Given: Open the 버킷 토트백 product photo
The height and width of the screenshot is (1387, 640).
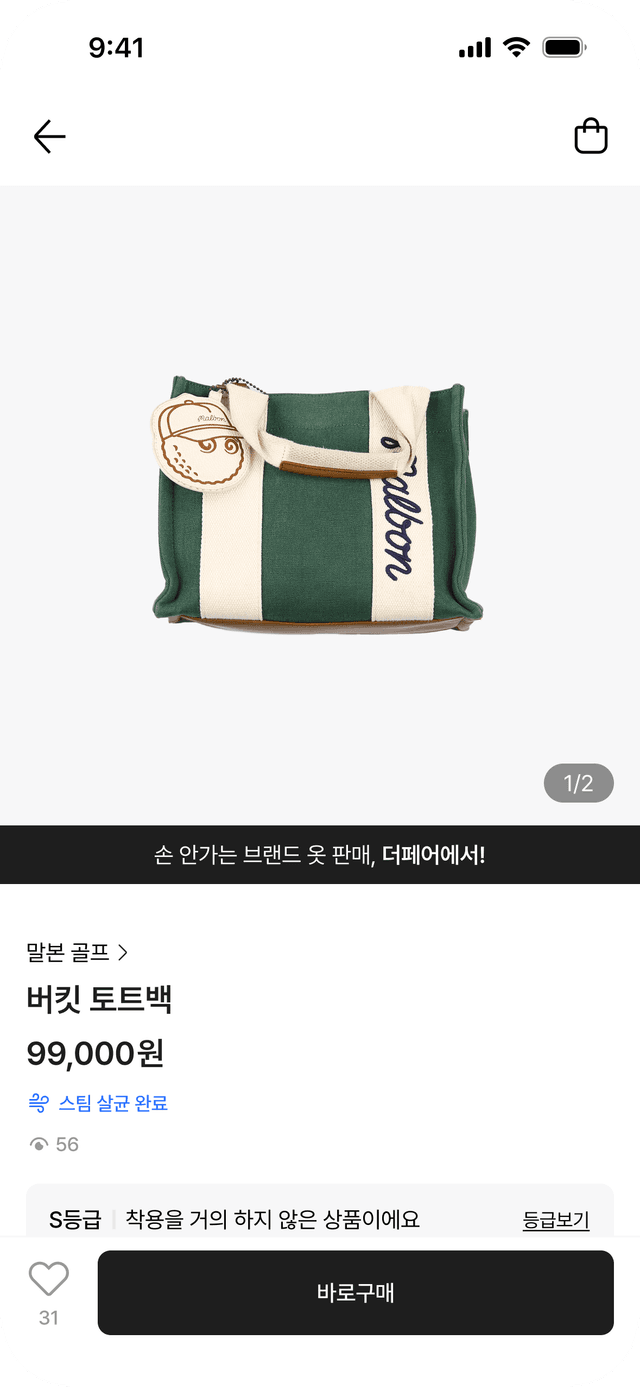Looking at the screenshot, I should [x=318, y=505].
